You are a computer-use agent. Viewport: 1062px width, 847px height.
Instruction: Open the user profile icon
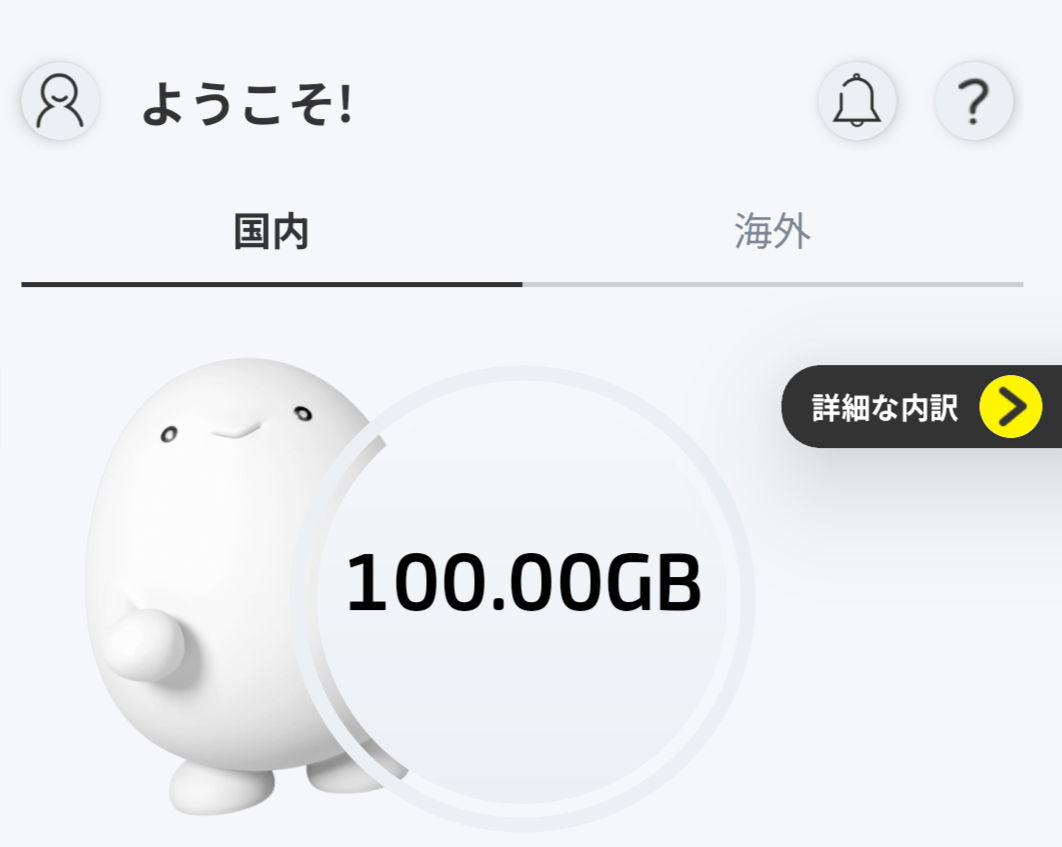tap(60, 101)
